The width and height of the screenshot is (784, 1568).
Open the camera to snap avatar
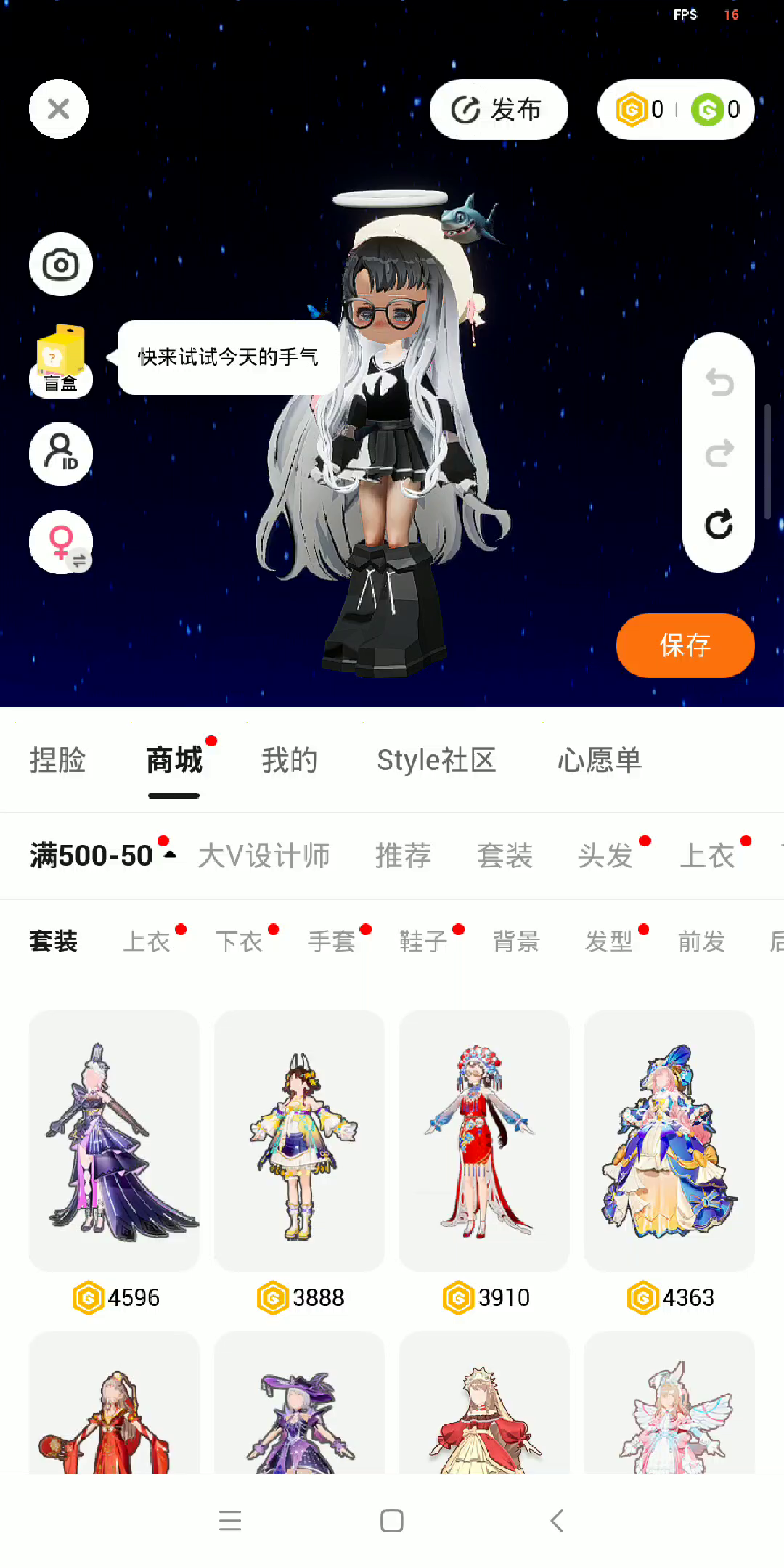(61, 264)
